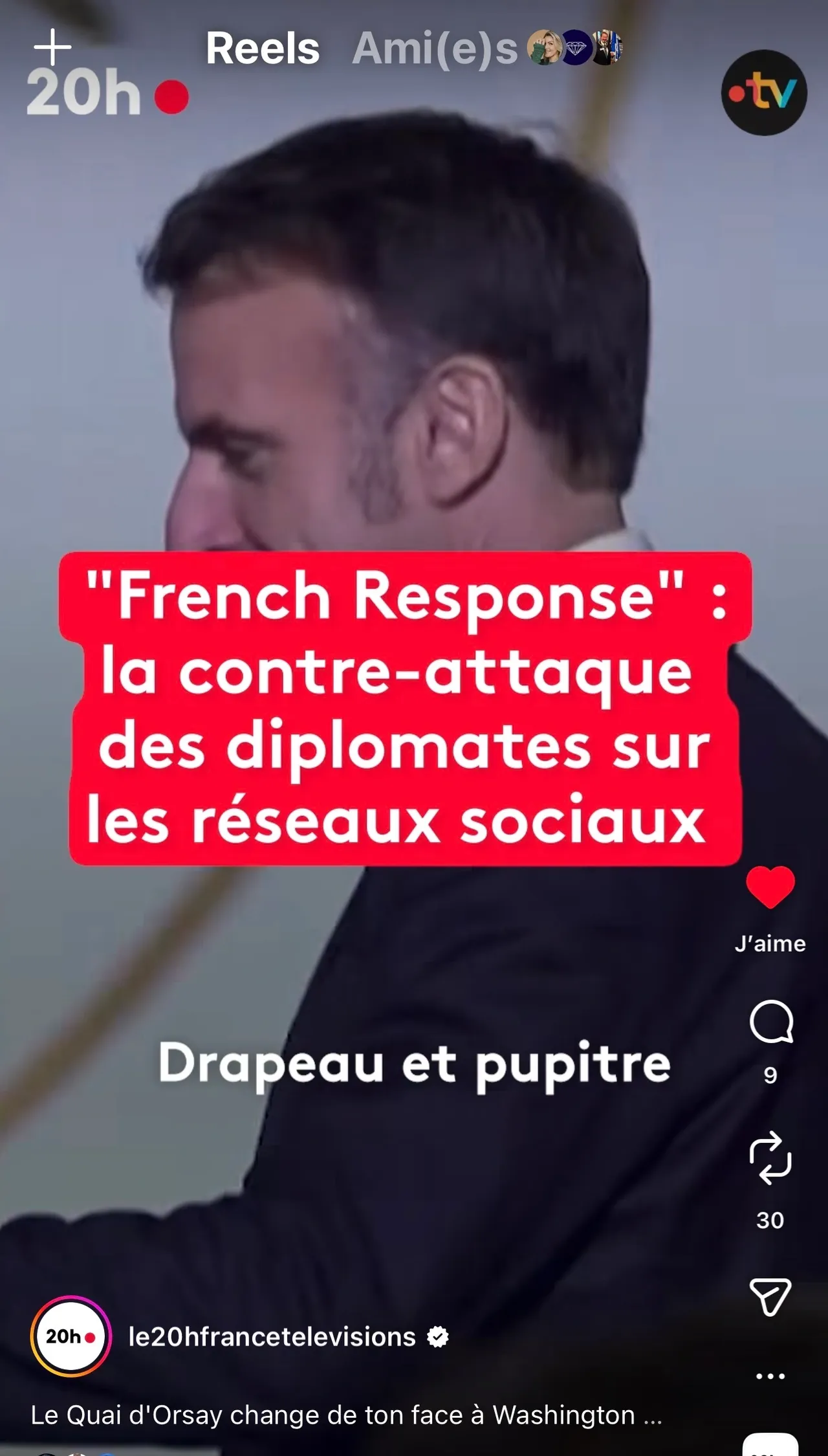Open the three-dot more options menu
Screen dimensions: 828x1456
pyautogui.click(x=770, y=1376)
